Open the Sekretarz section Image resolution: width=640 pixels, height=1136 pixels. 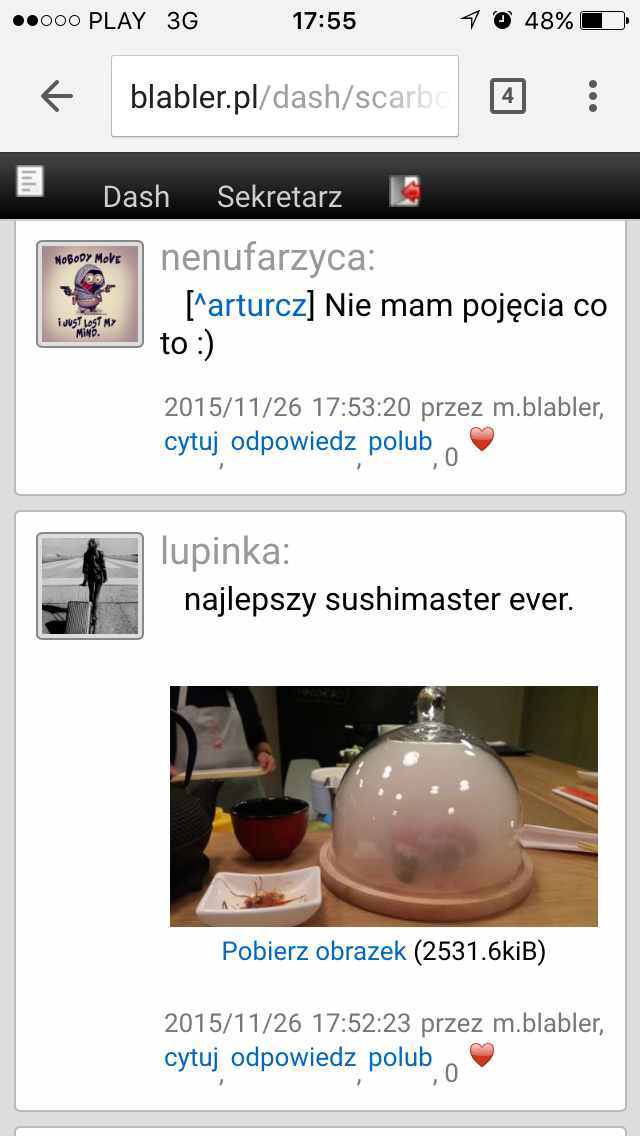point(279,197)
